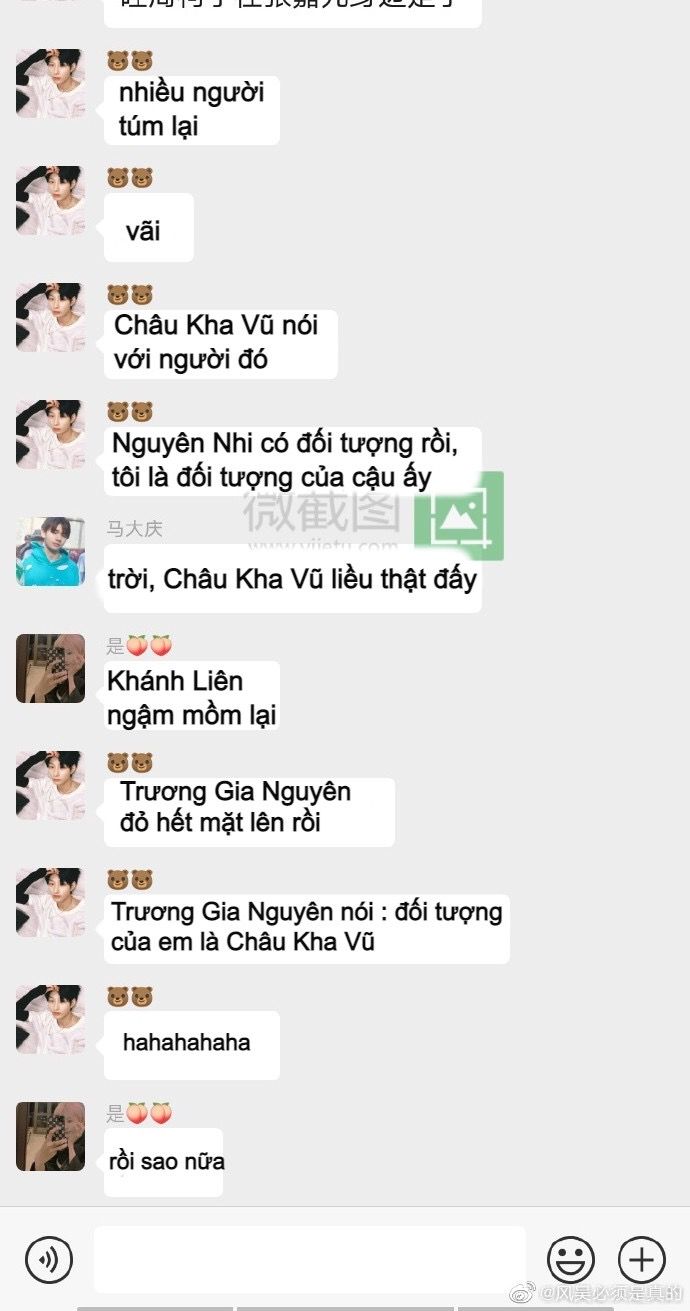Open the emoji sticker panel

570,1259
